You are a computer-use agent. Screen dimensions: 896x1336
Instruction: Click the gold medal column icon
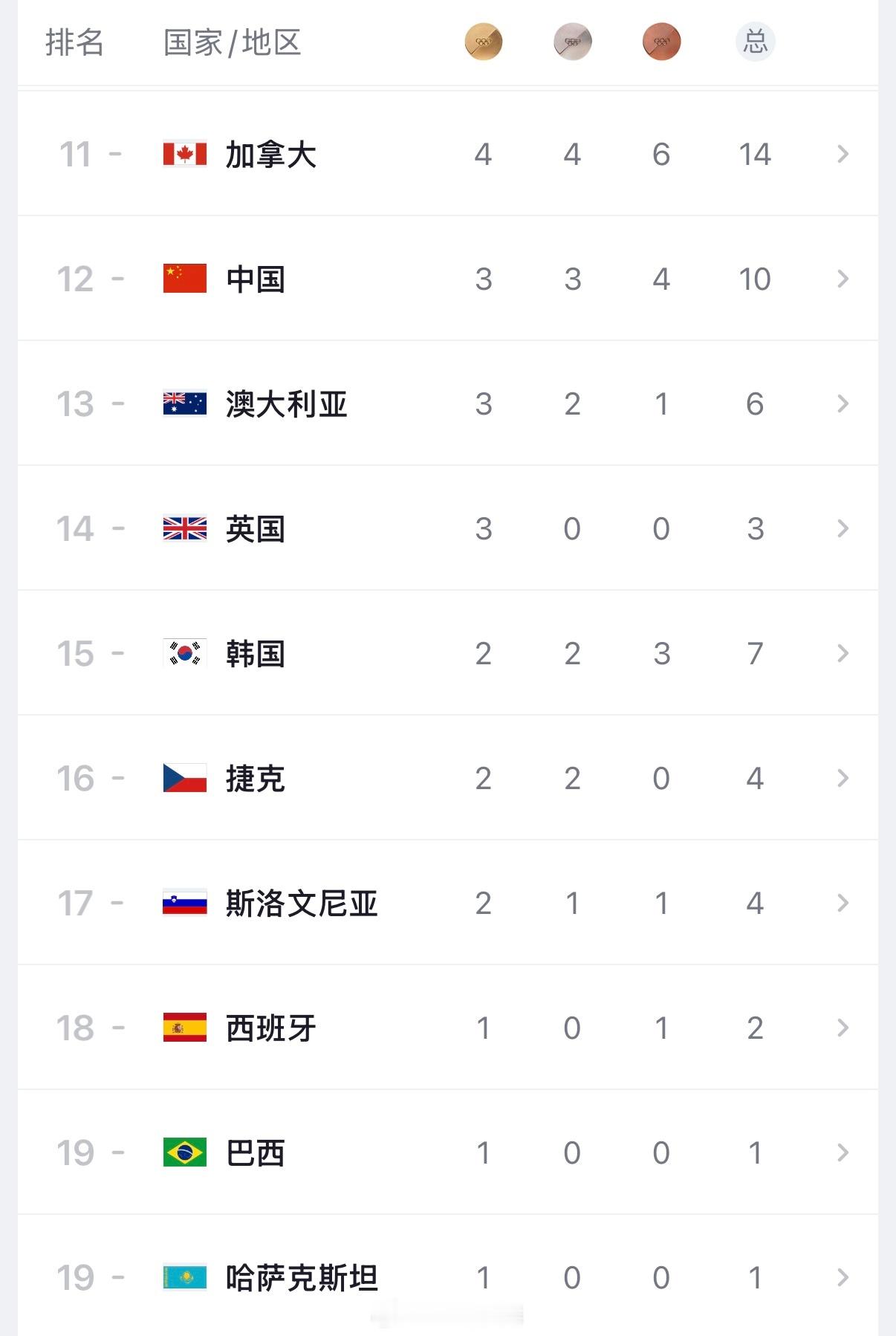point(483,42)
